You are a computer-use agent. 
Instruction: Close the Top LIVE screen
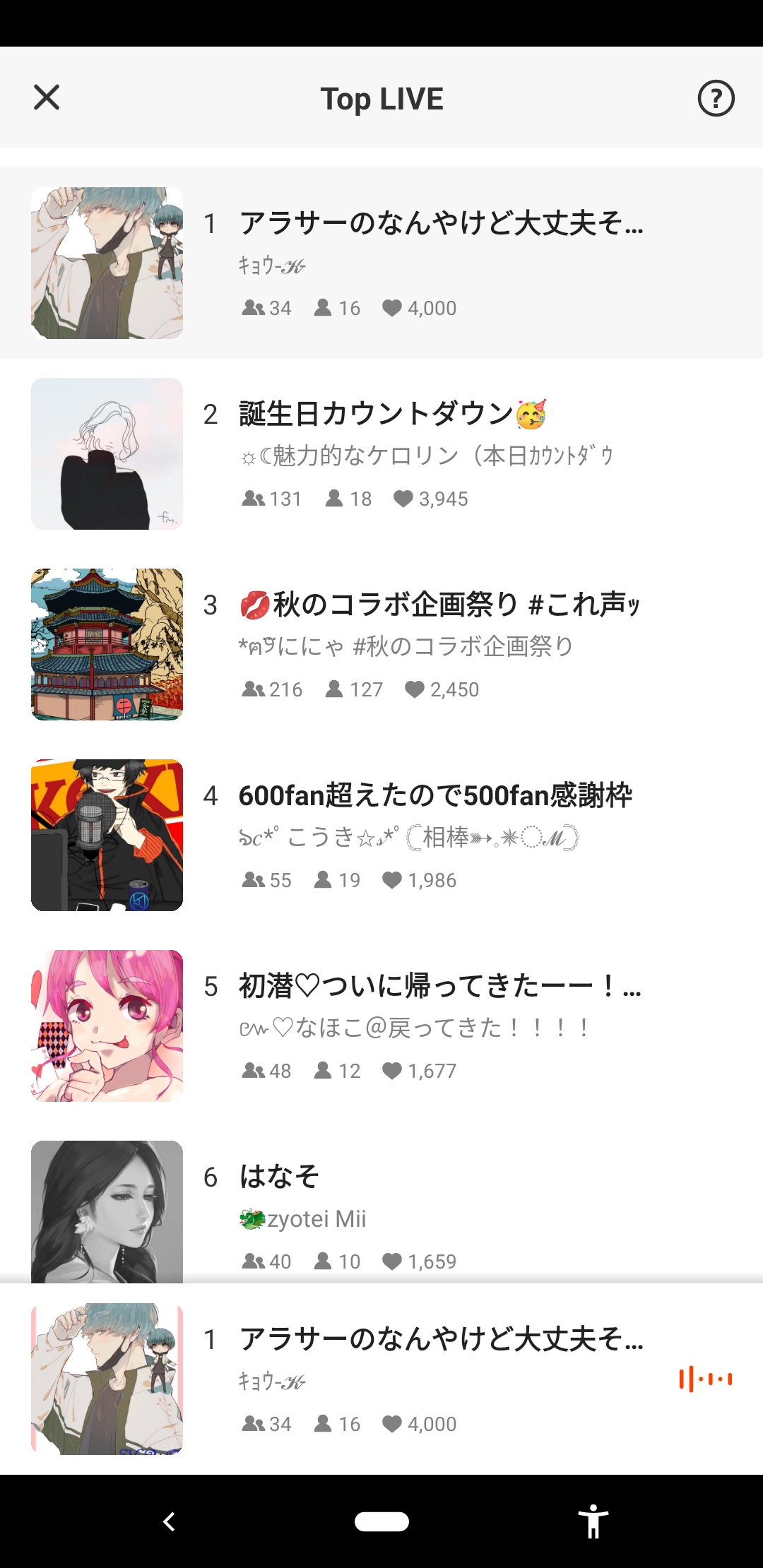point(46,98)
